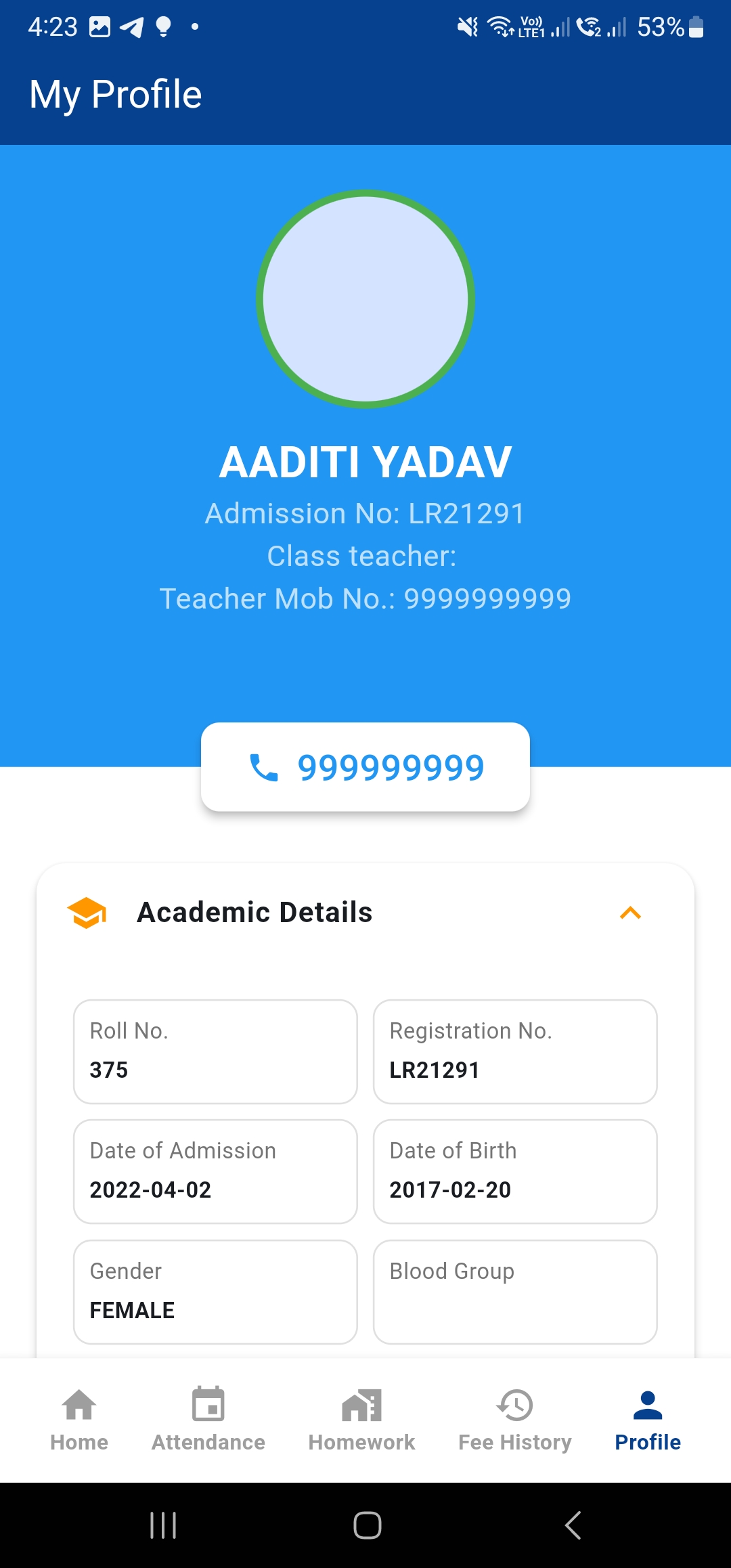
Task: Select the Profile tab
Action: [648, 1420]
